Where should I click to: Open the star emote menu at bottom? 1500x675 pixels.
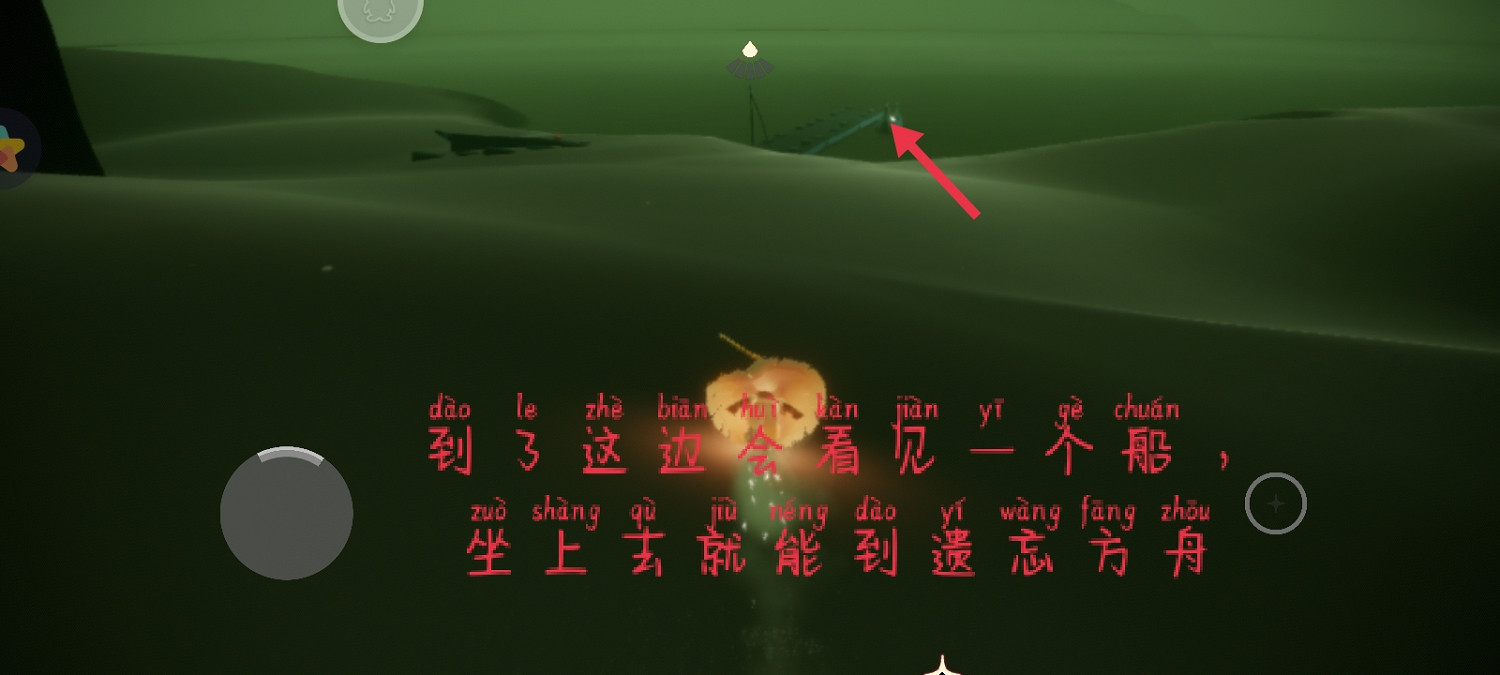941,665
